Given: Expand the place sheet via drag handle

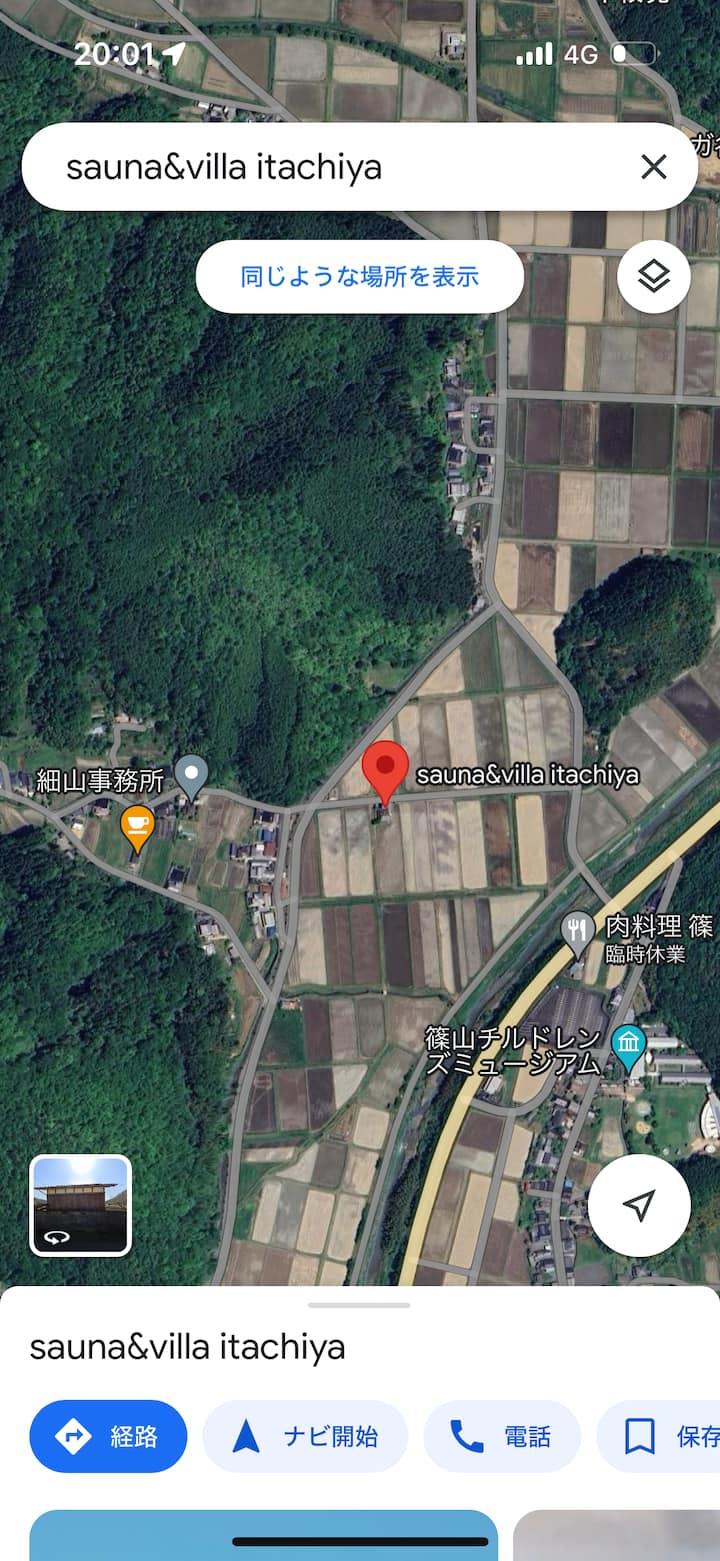Looking at the screenshot, I should (359, 1305).
